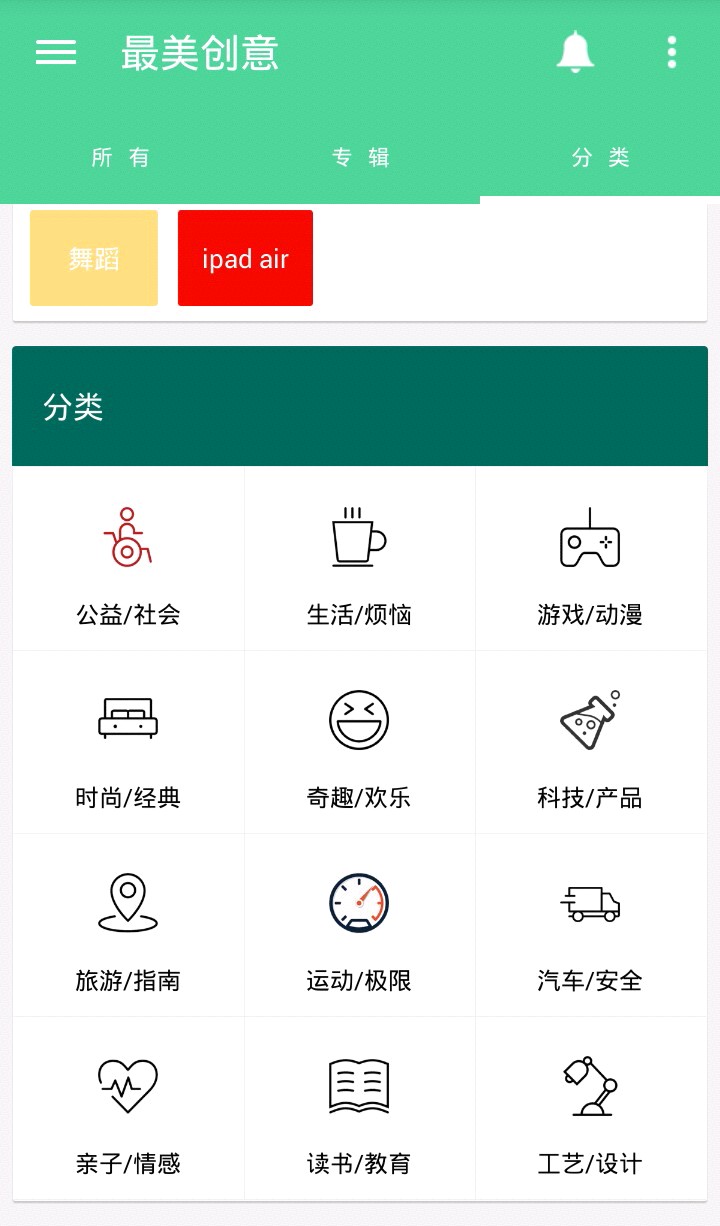Open the 科技/产品 category
The image size is (720, 1226).
(x=590, y=743)
